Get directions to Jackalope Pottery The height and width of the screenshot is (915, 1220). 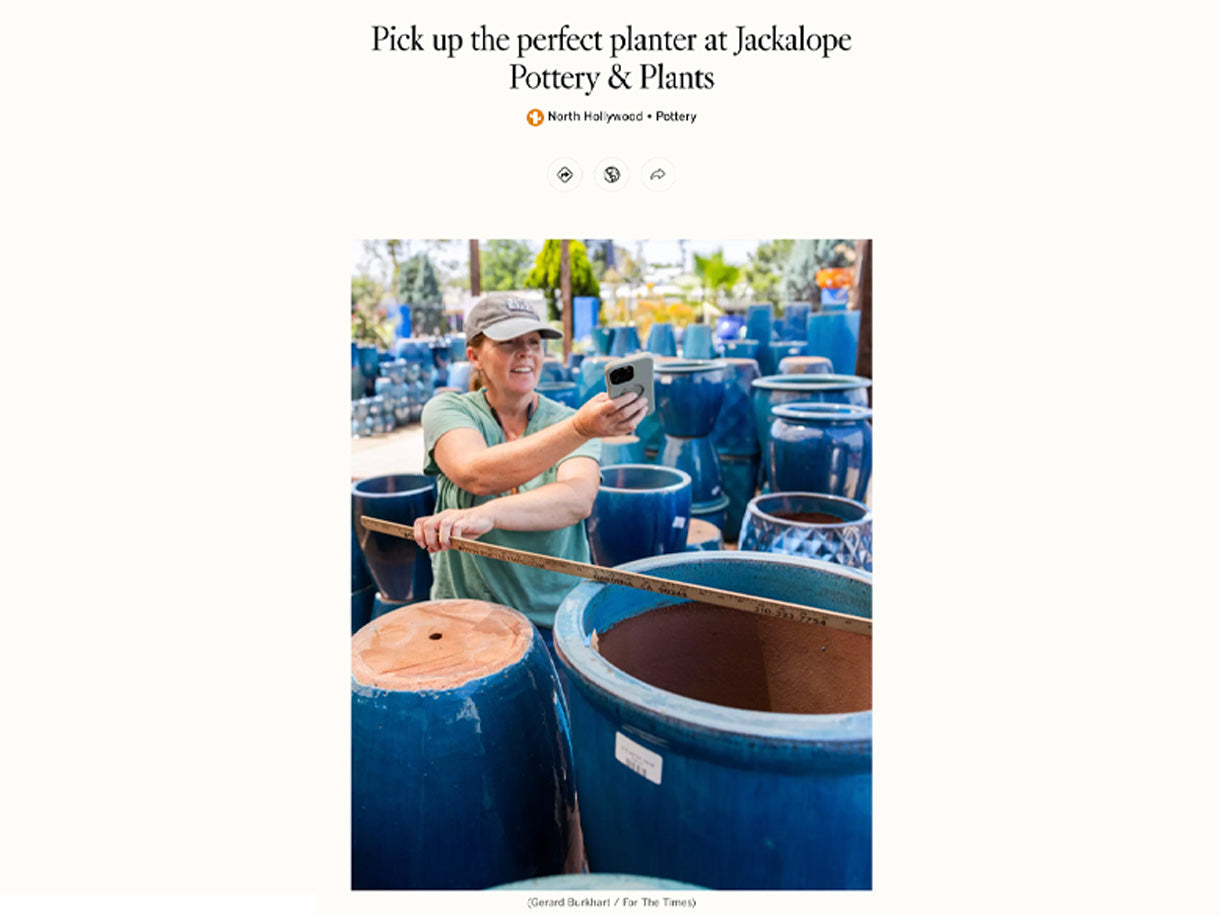[565, 175]
